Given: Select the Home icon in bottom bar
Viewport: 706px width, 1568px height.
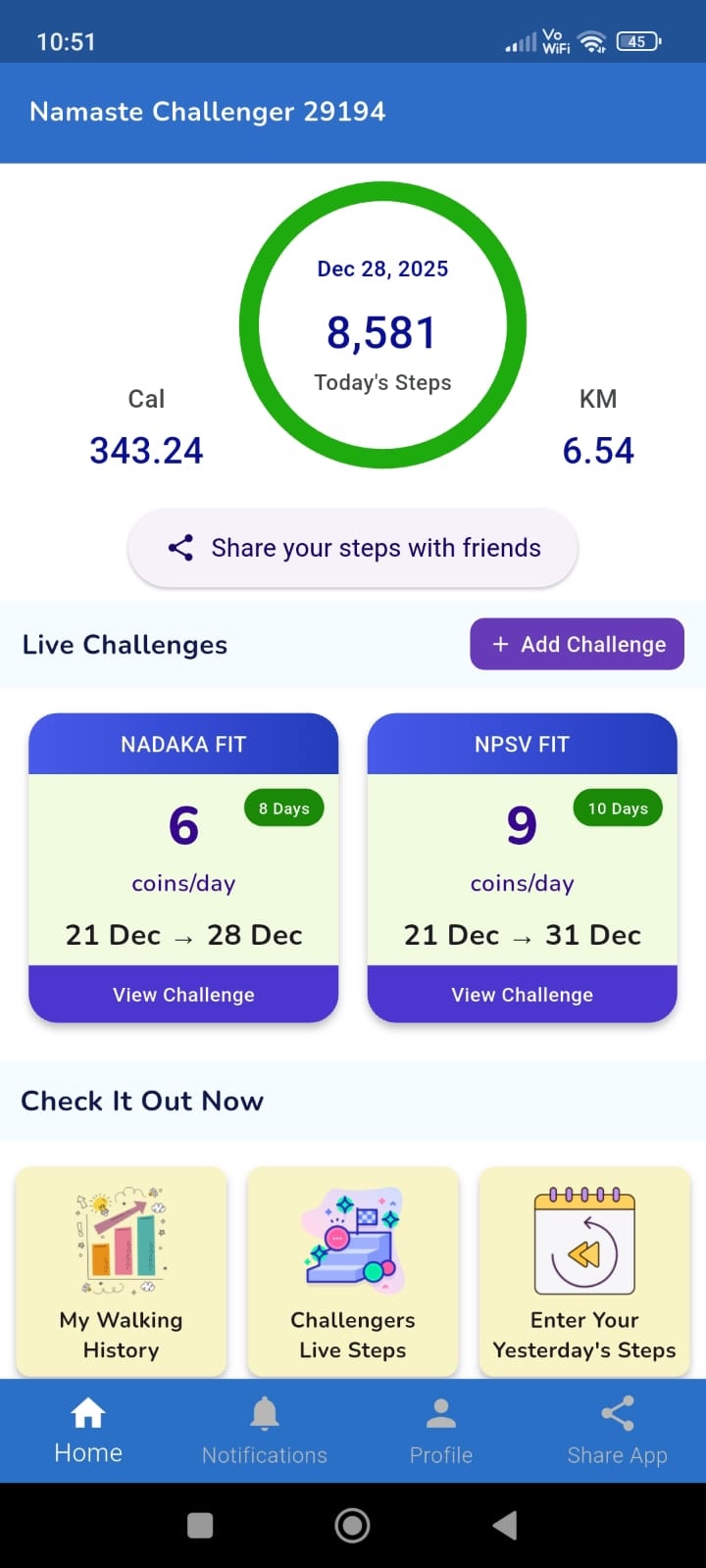Looking at the screenshot, I should point(87,1411).
